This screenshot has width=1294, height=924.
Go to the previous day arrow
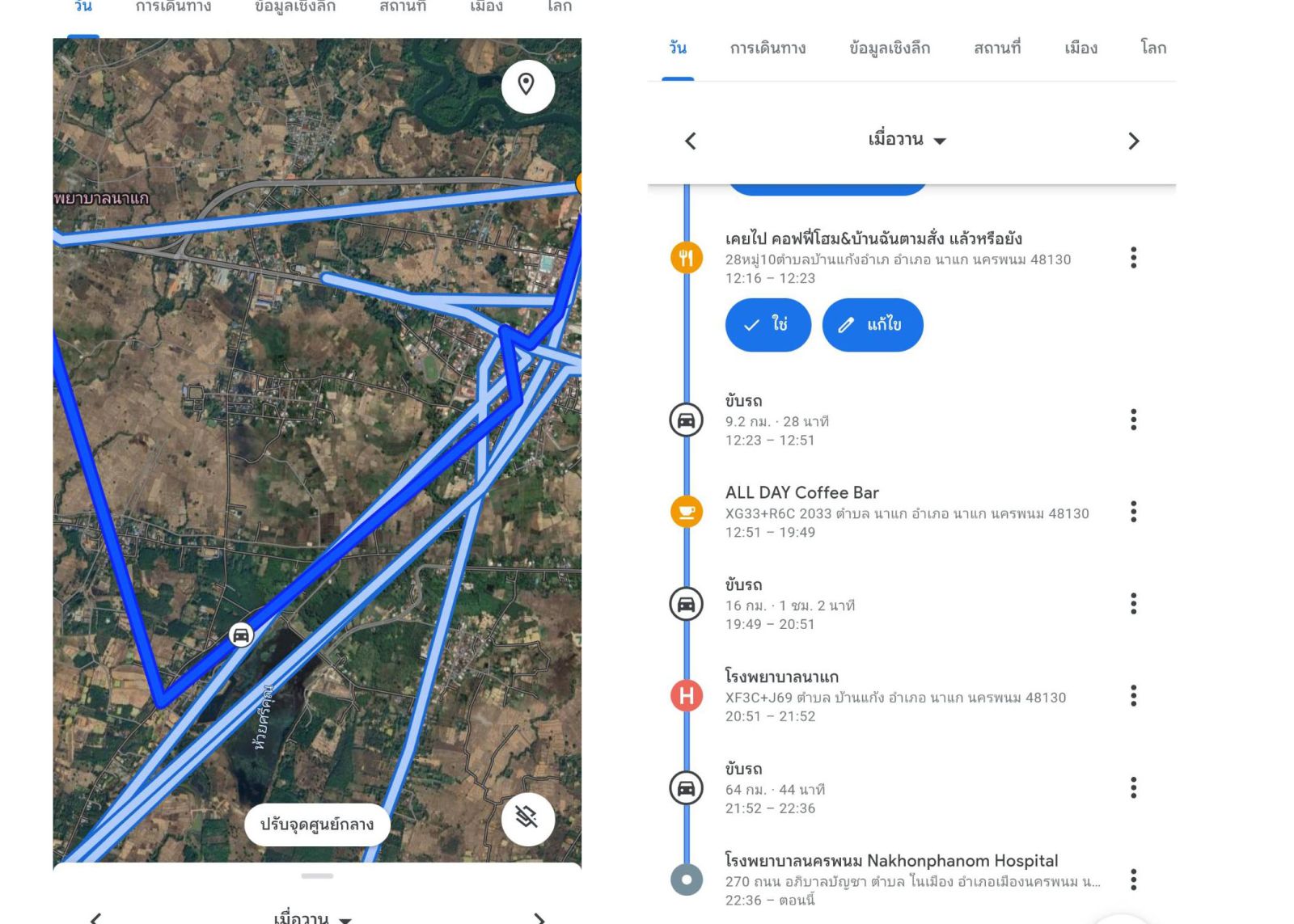pos(691,141)
